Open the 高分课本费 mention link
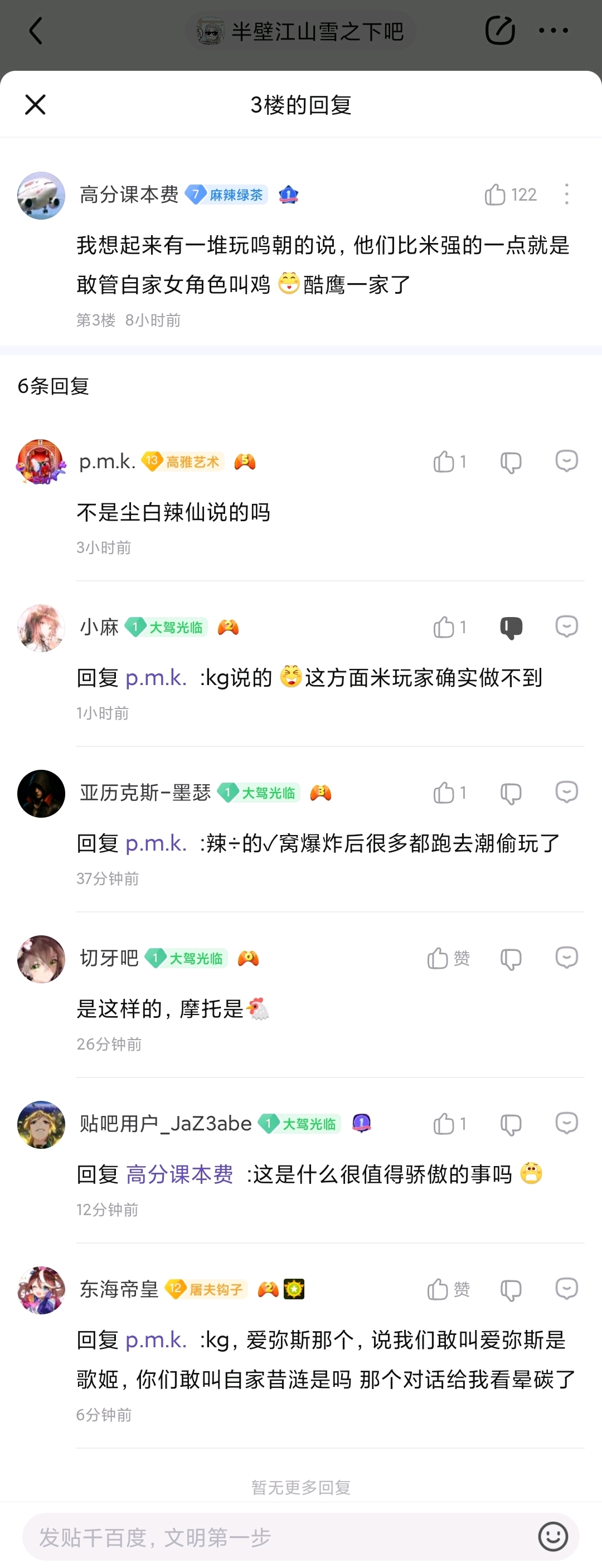This screenshot has height=1568, width=602. pos(179,1174)
